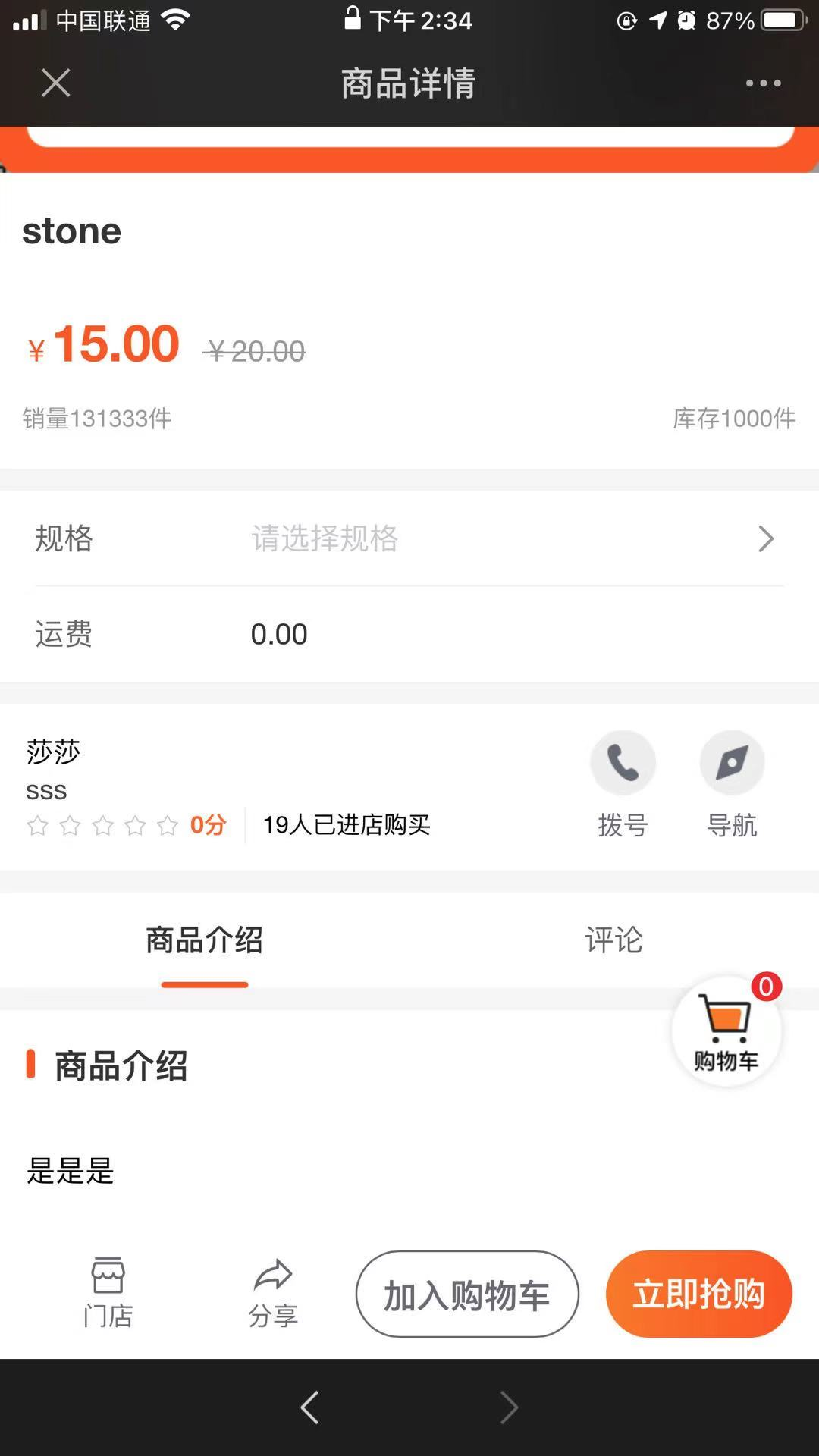
Task: Open the 规格 specification selector
Action: [409, 538]
